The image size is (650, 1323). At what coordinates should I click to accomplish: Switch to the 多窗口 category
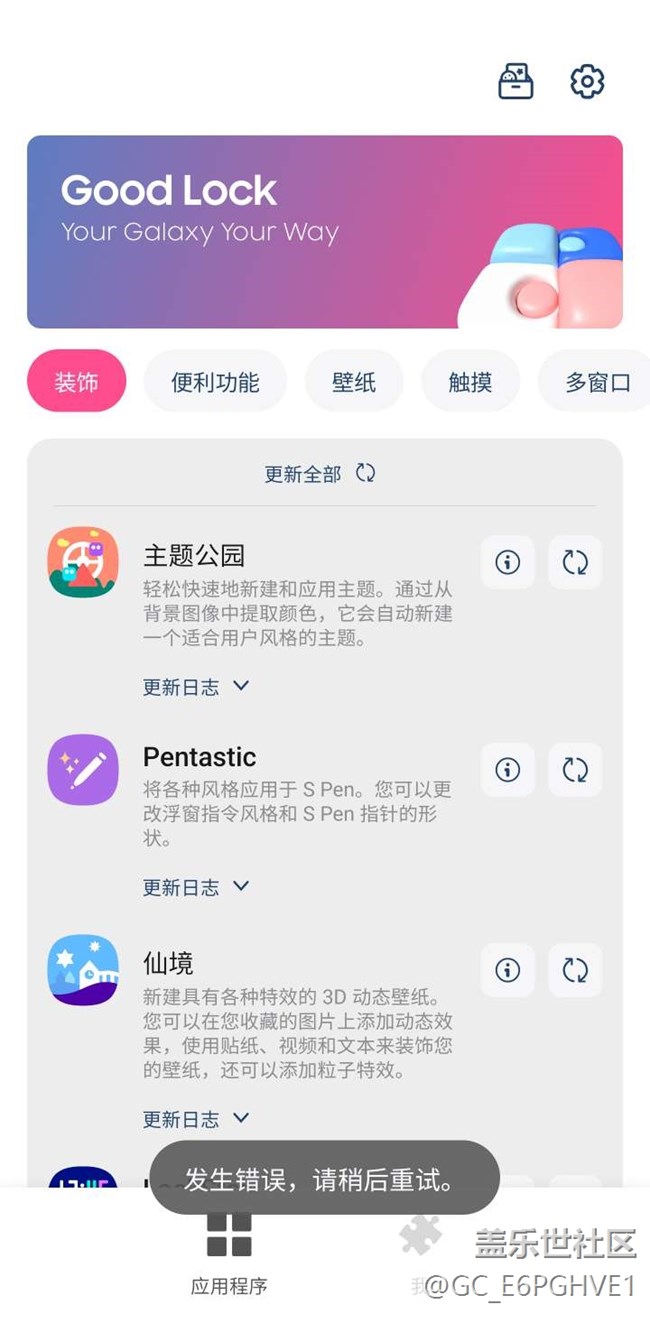click(x=598, y=381)
